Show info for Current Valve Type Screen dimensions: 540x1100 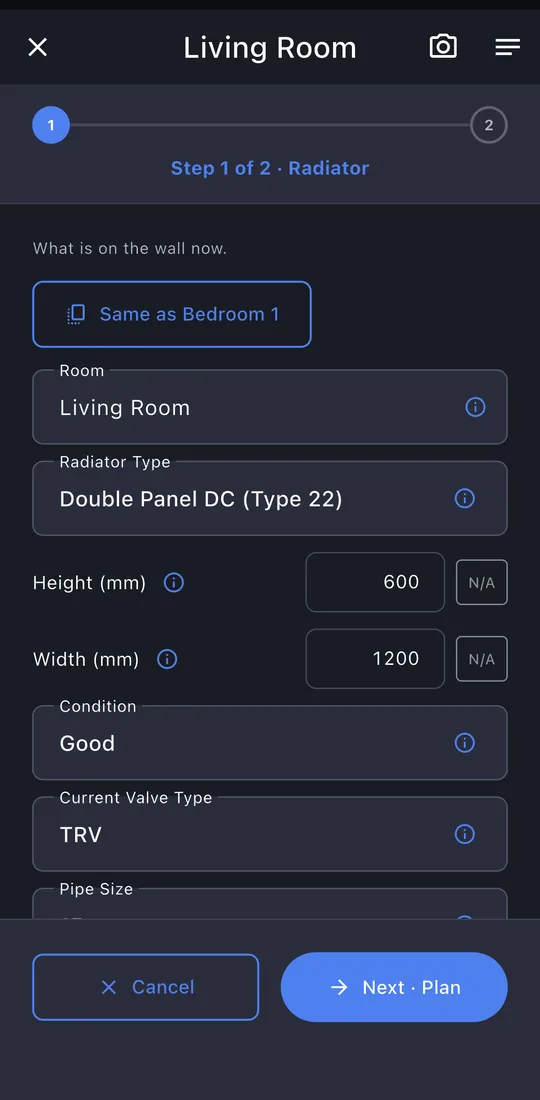tap(465, 834)
